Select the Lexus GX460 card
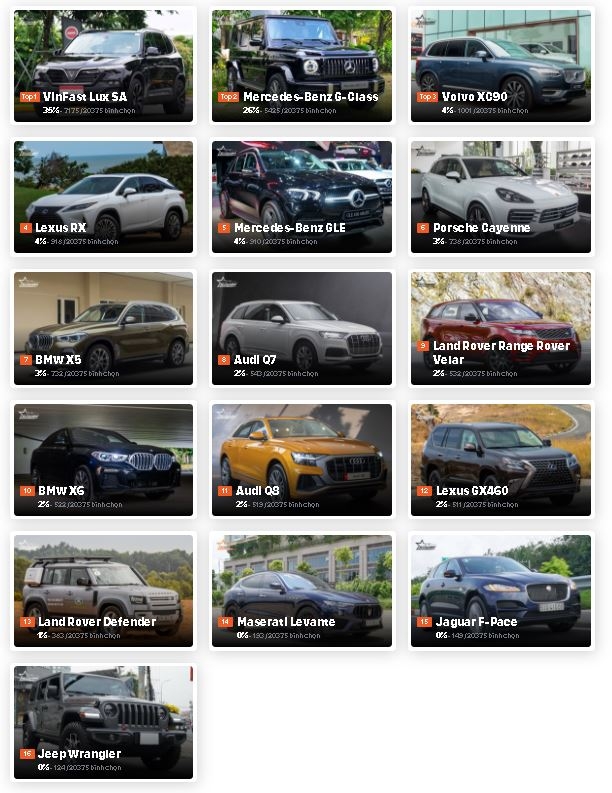This screenshot has width=612, height=793. (x=500, y=459)
